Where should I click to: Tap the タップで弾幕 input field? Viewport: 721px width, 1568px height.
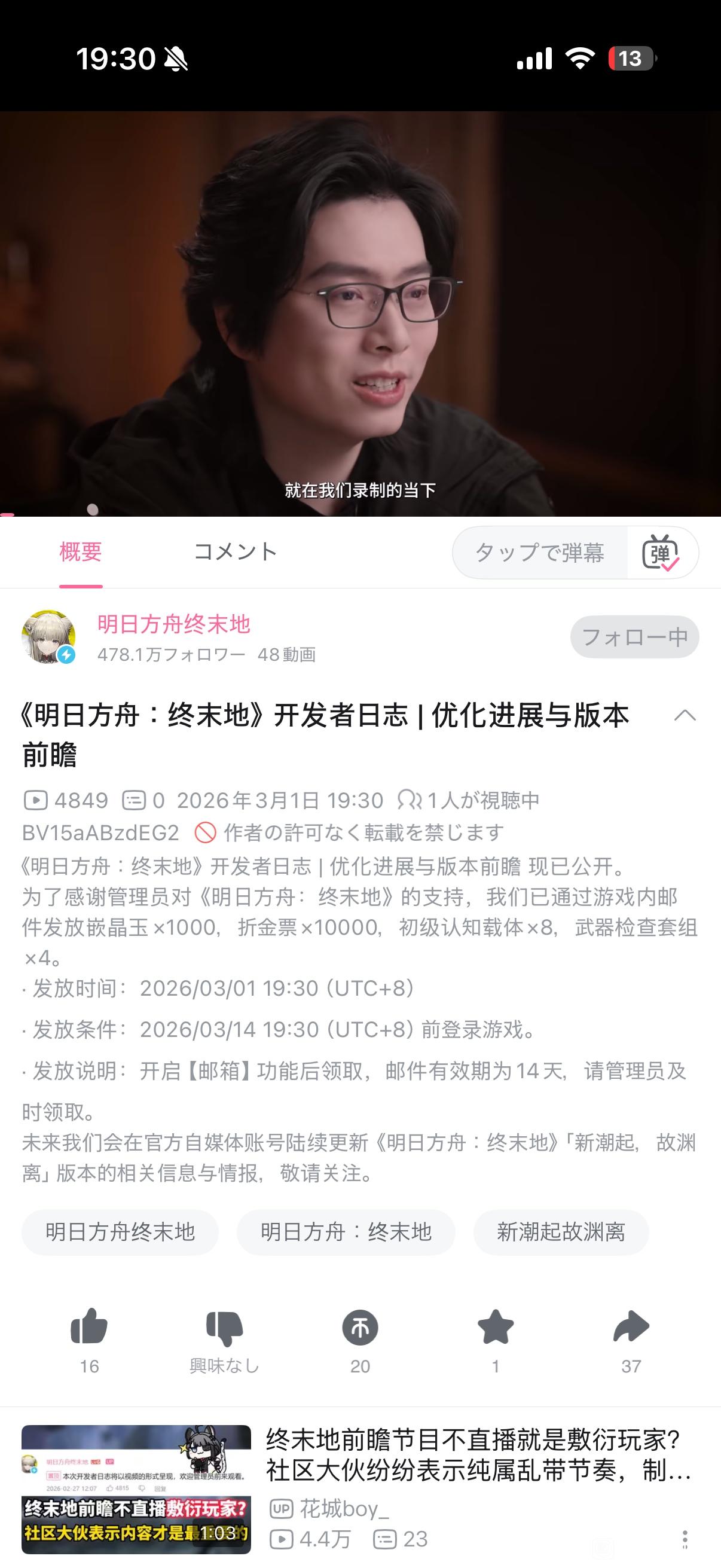[539, 553]
